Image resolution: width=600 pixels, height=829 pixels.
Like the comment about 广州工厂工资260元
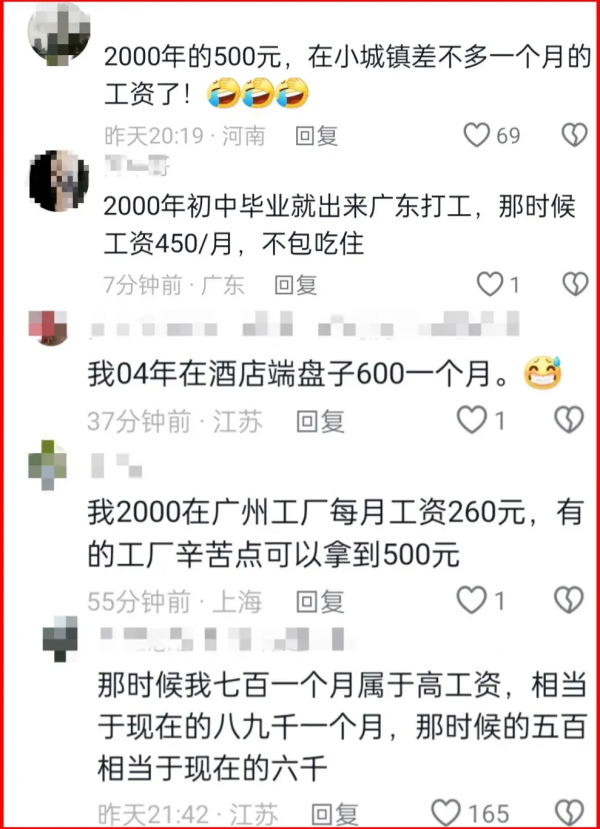tap(472, 600)
